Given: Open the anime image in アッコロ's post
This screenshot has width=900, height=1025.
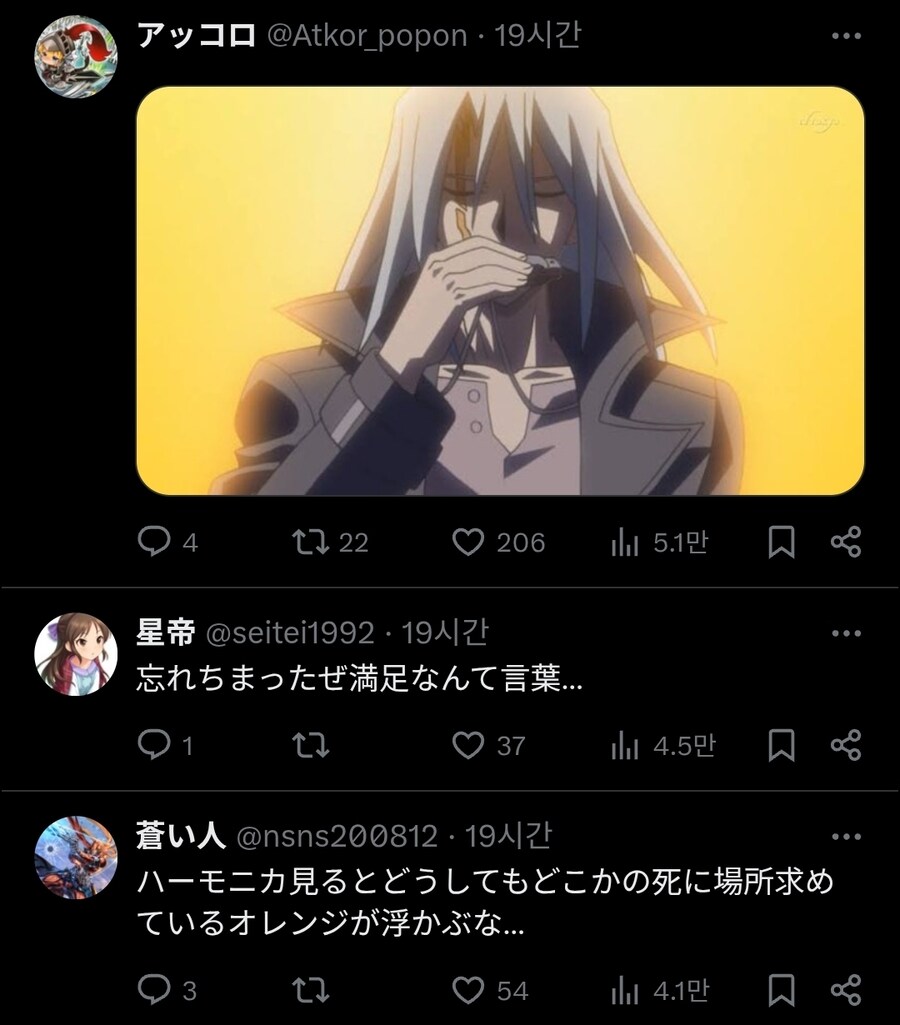Looking at the screenshot, I should 500,290.
